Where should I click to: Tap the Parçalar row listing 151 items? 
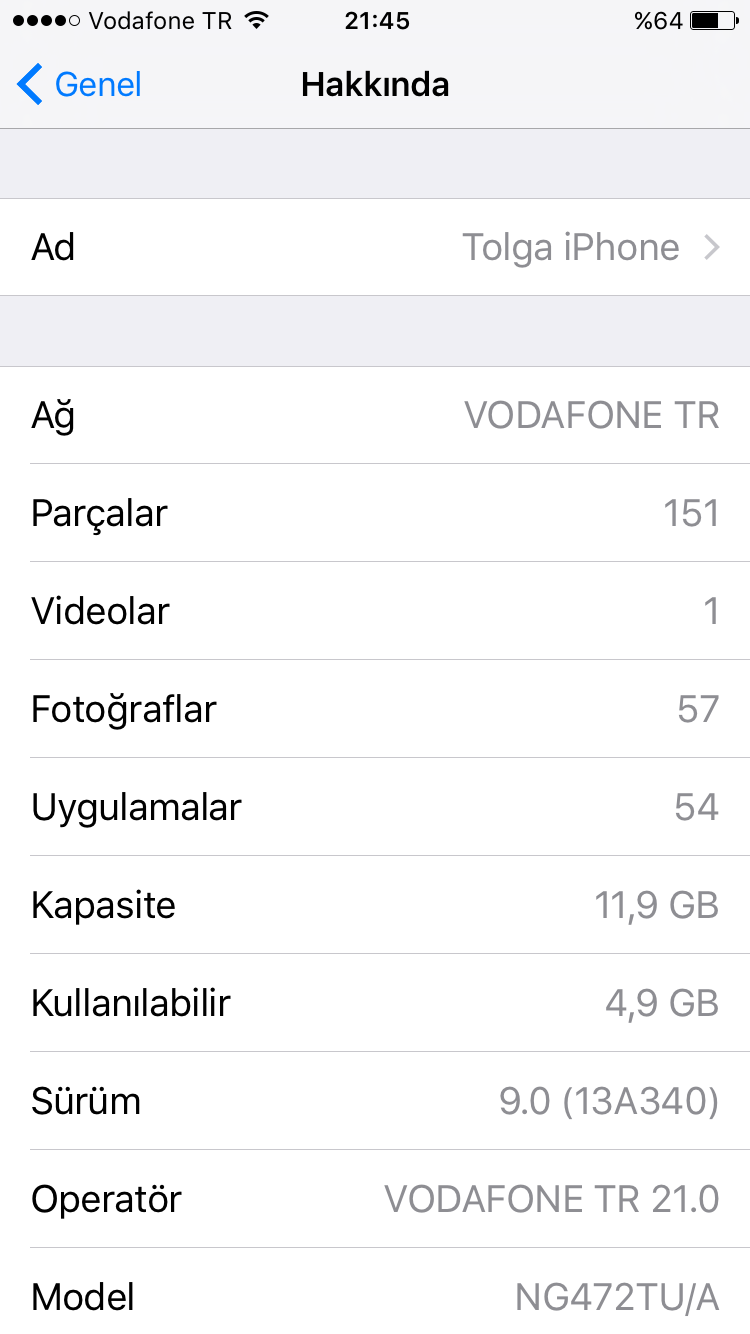tap(375, 513)
